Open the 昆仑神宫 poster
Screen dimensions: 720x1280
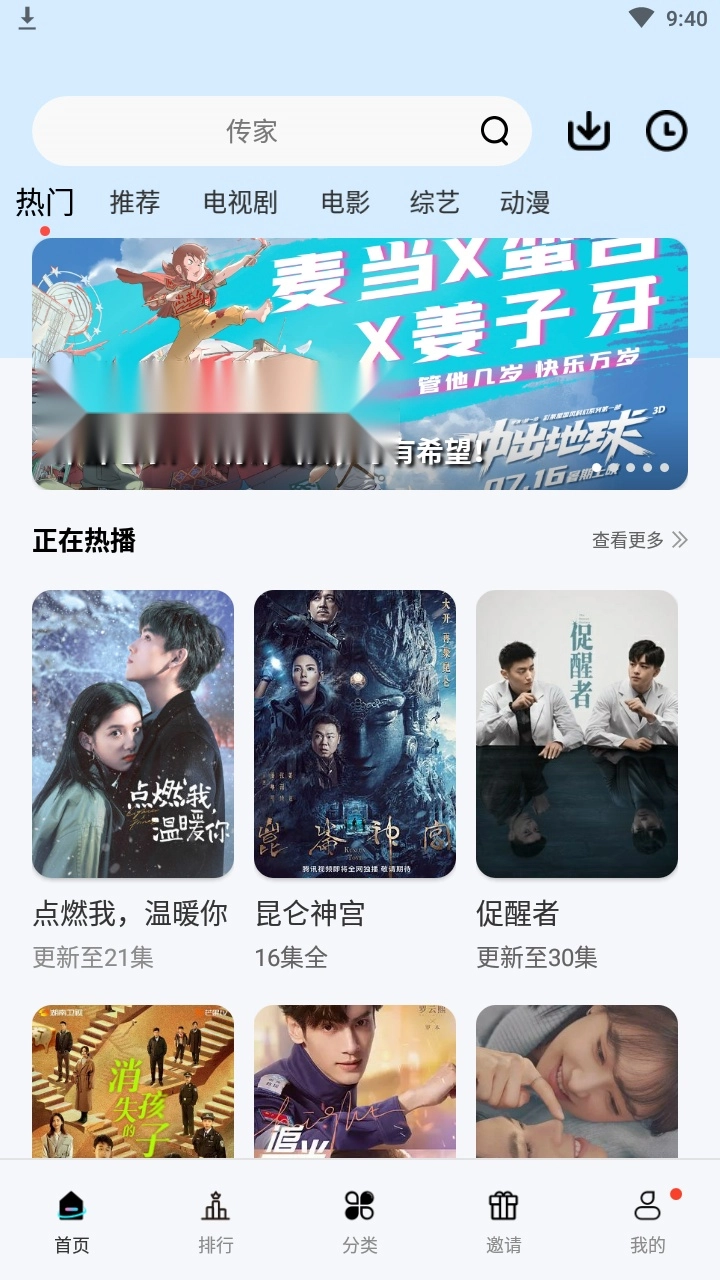[x=355, y=733]
